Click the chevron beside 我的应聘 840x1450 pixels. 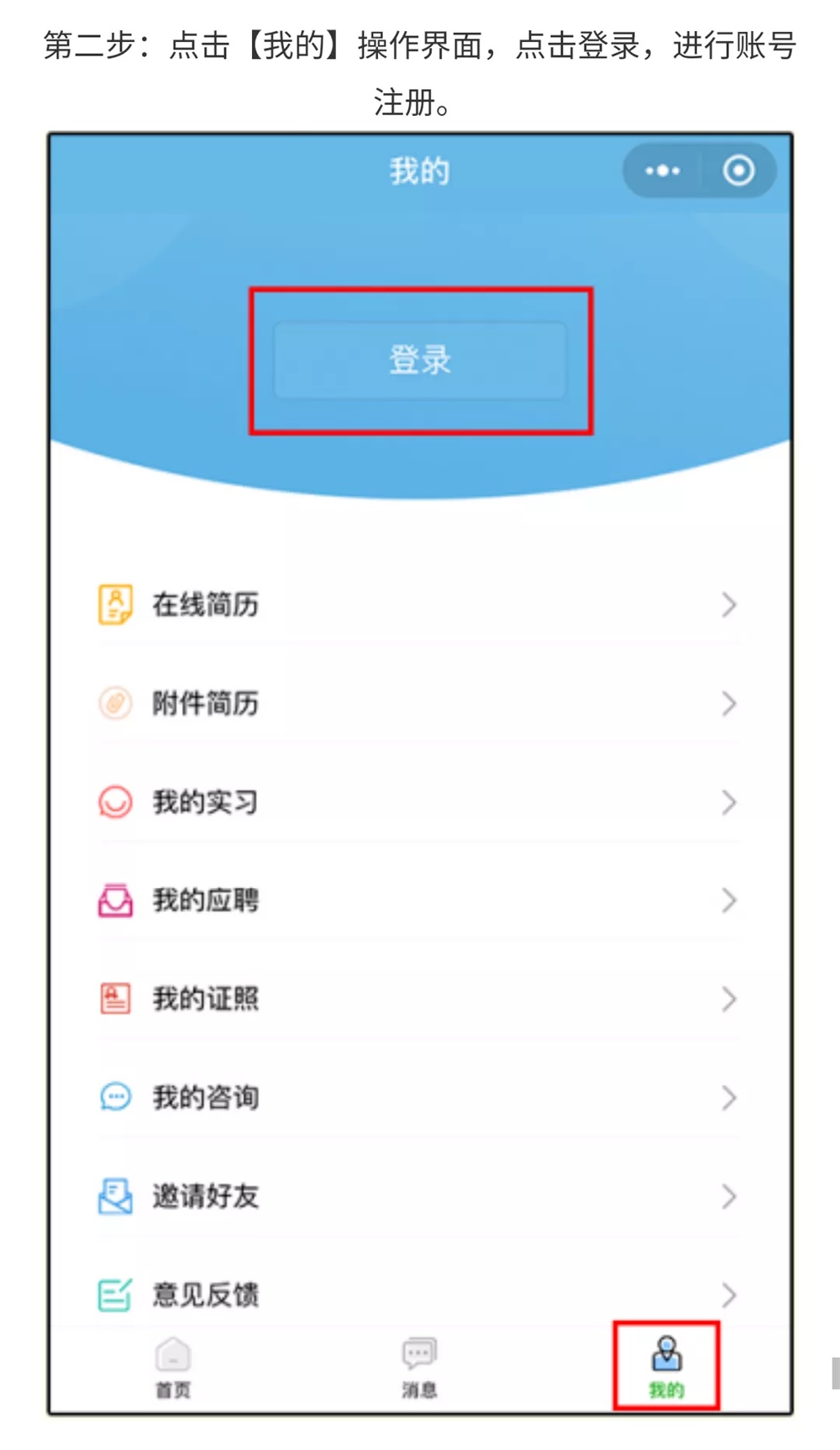727,900
